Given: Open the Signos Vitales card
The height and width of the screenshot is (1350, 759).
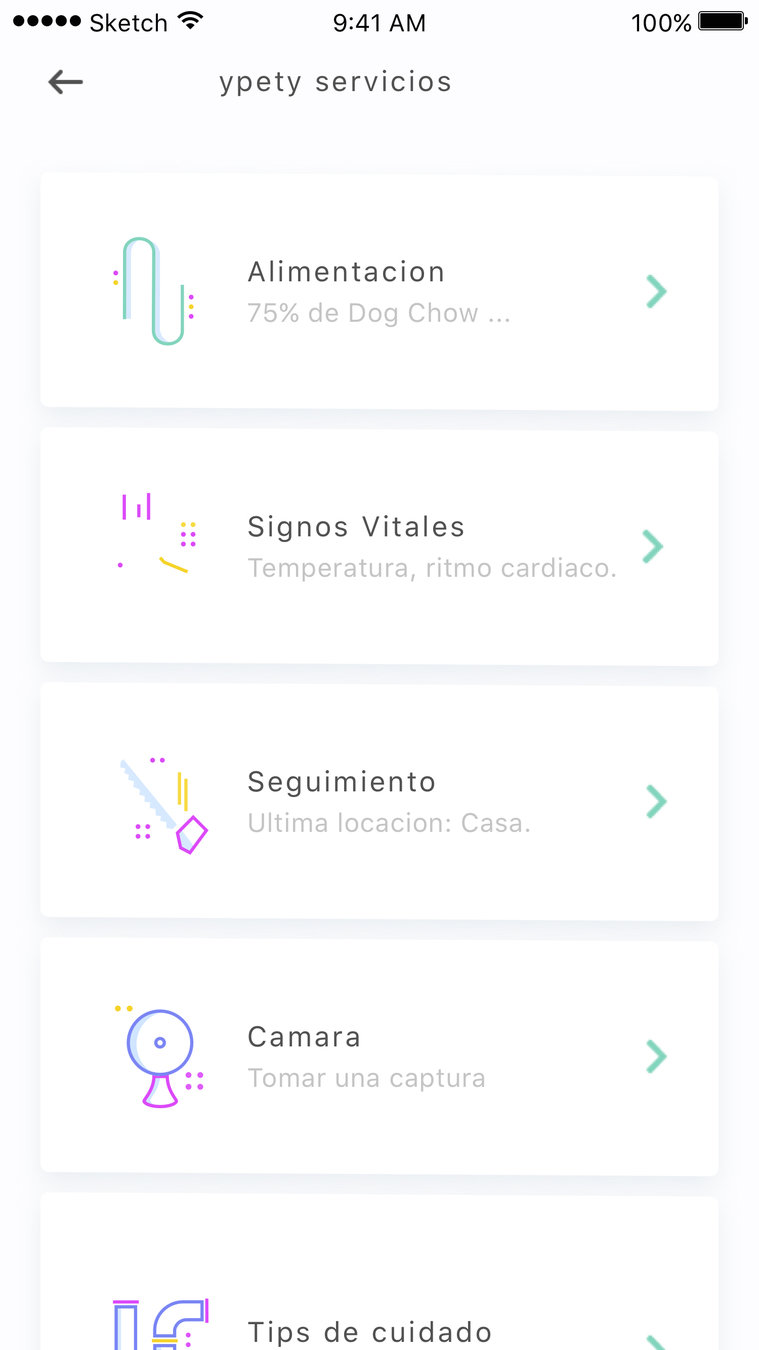Looking at the screenshot, I should point(379,546).
